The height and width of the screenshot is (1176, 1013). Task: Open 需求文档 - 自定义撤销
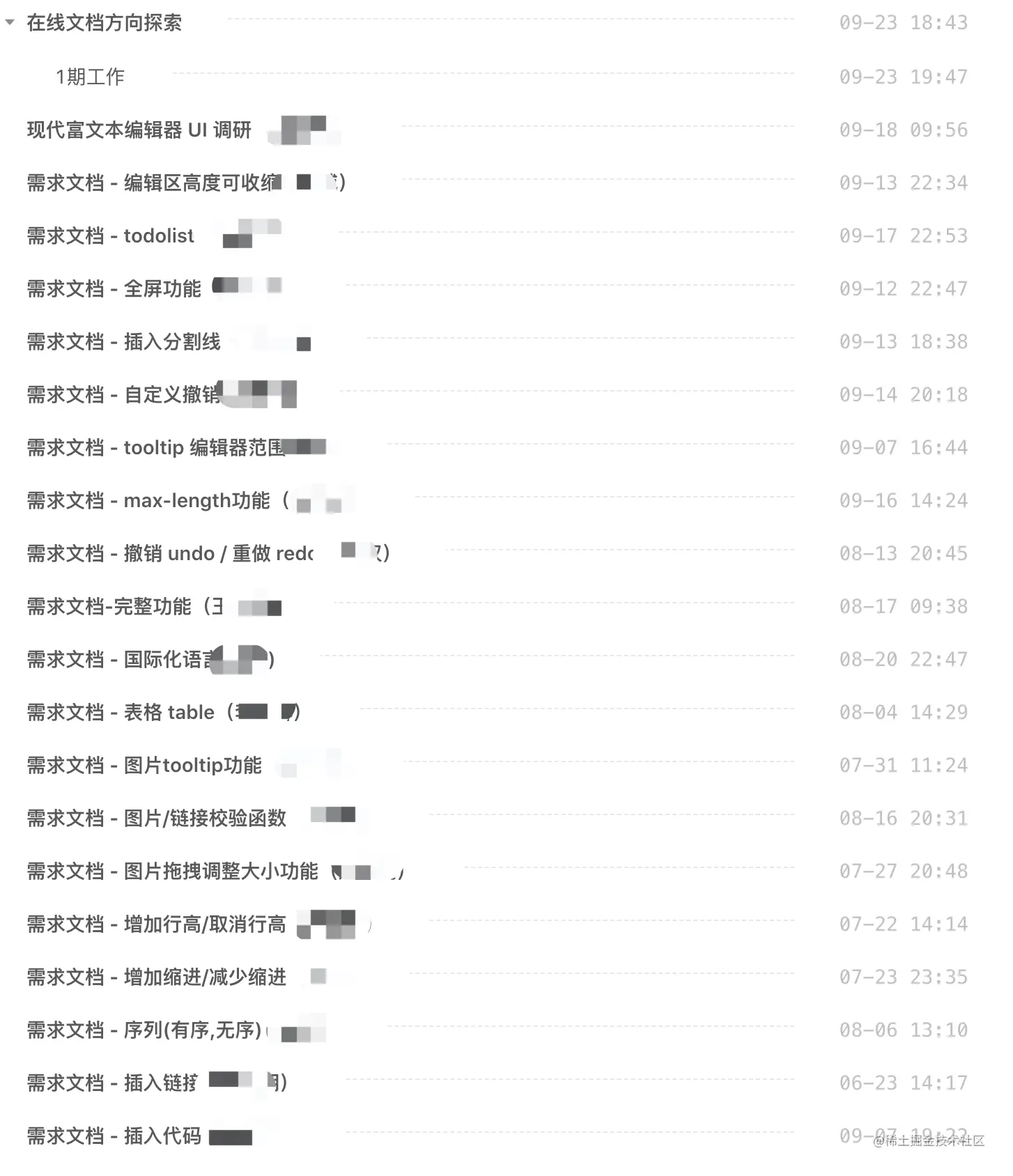pos(123,394)
